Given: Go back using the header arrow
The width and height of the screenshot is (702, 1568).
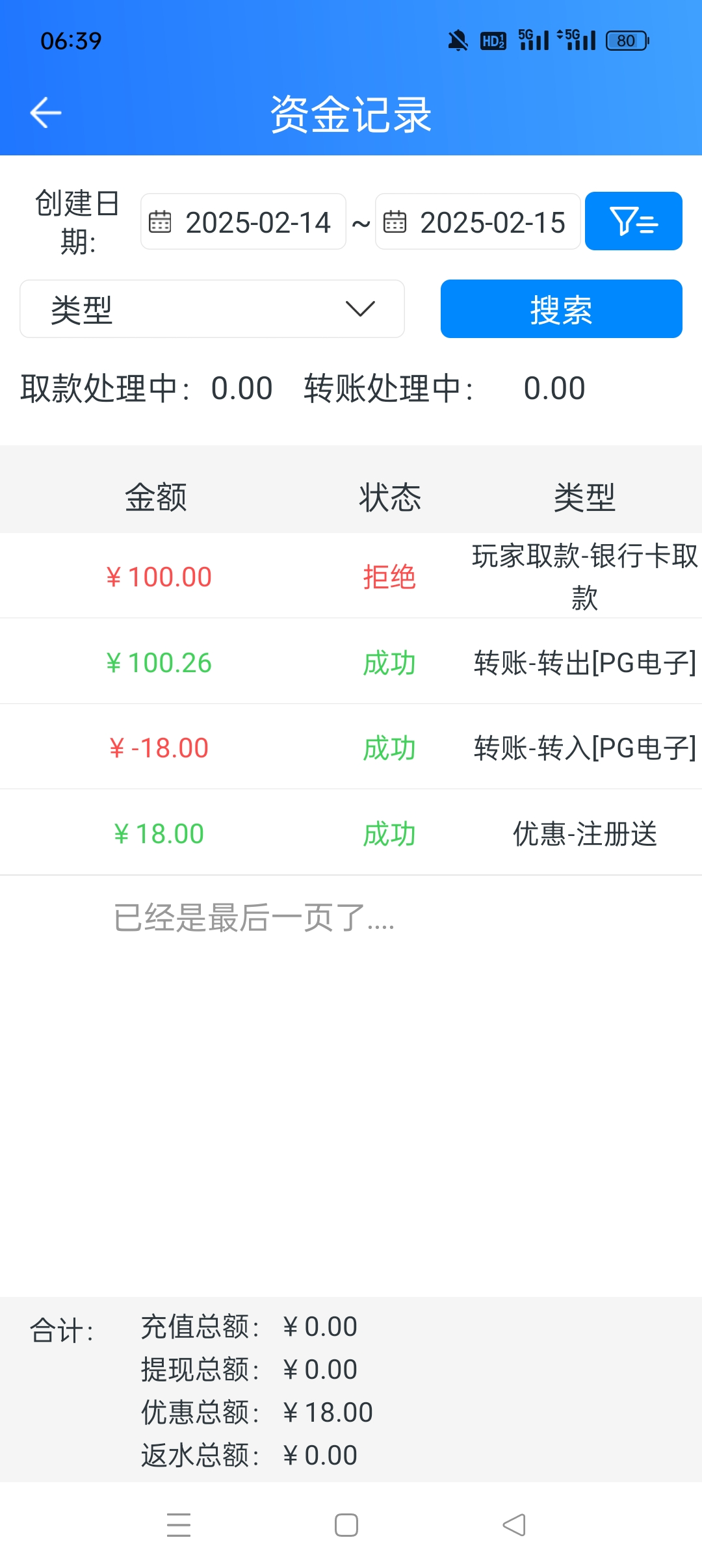Looking at the screenshot, I should click(45, 113).
